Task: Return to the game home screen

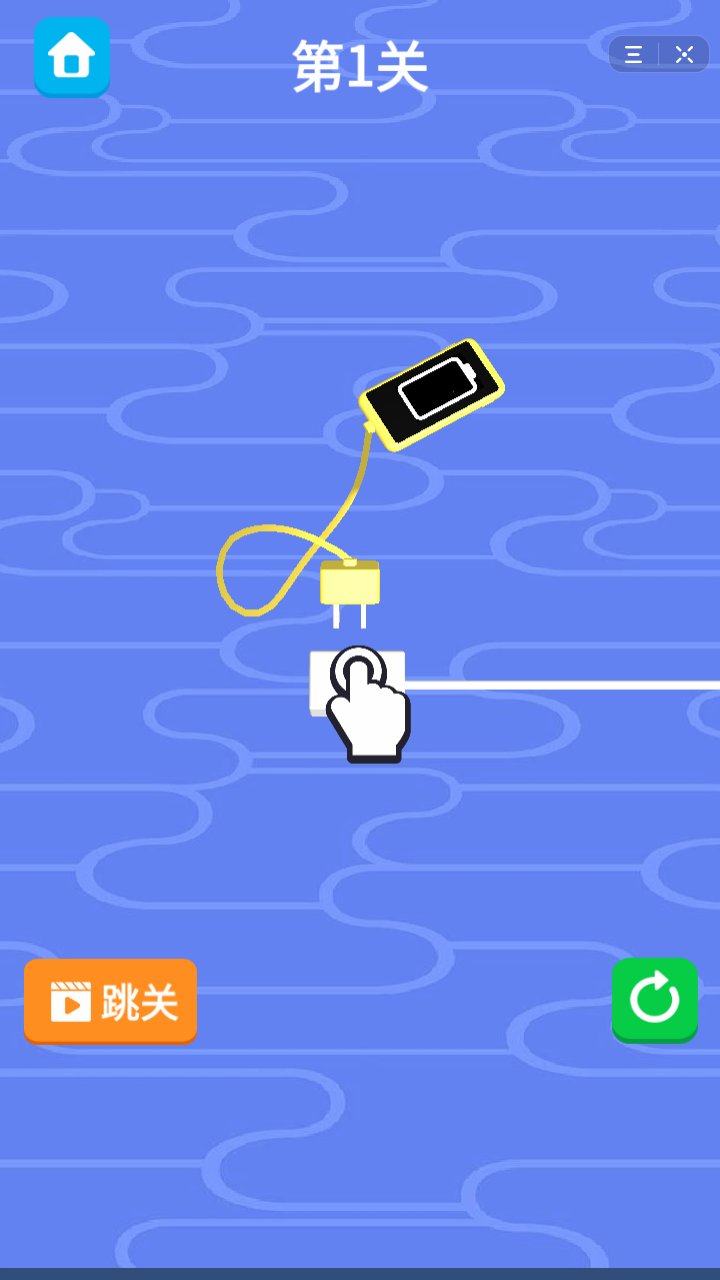Action: (71, 57)
